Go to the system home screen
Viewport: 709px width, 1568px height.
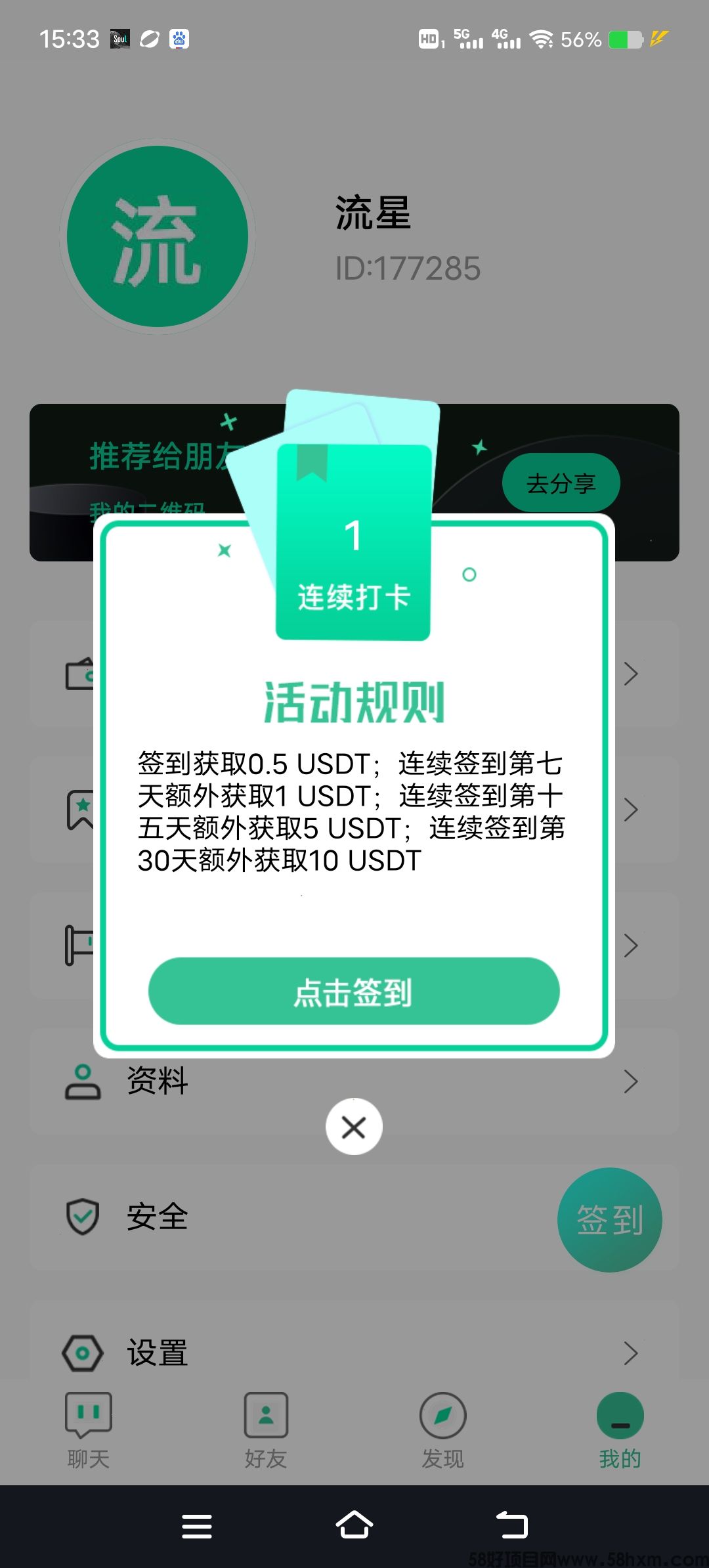tap(354, 1525)
